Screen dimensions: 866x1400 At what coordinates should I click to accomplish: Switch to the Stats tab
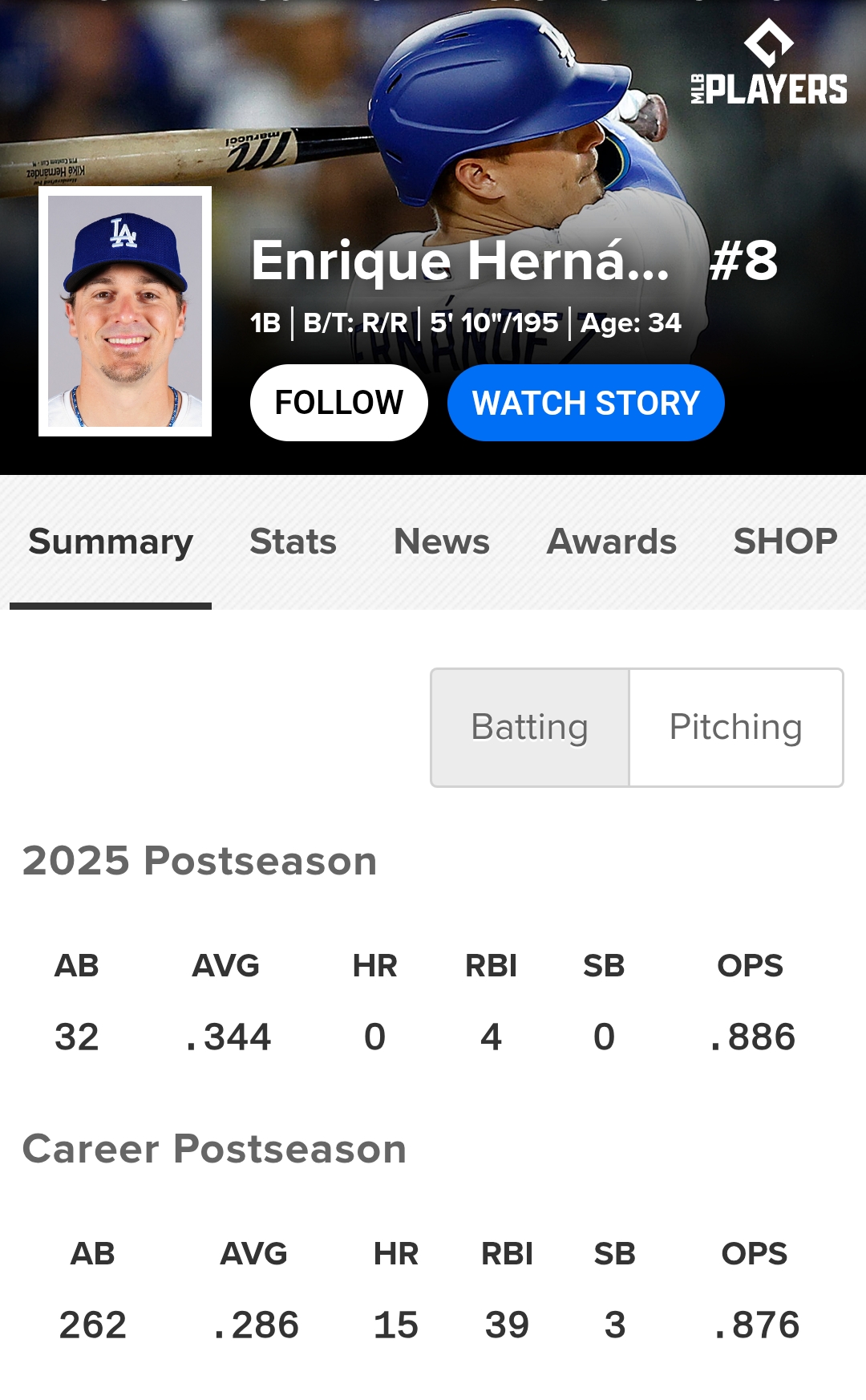[293, 542]
